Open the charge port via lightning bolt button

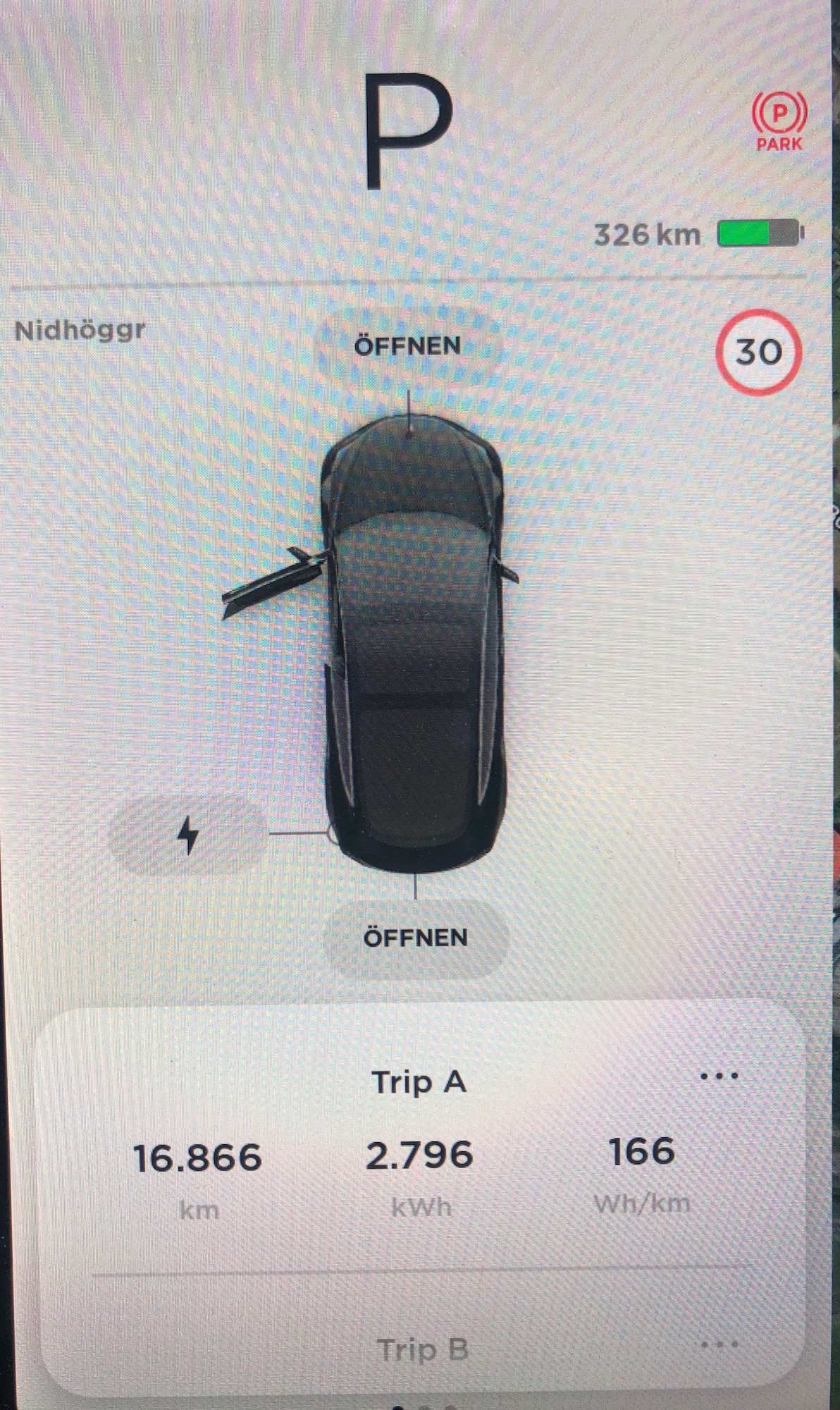pos(188,835)
